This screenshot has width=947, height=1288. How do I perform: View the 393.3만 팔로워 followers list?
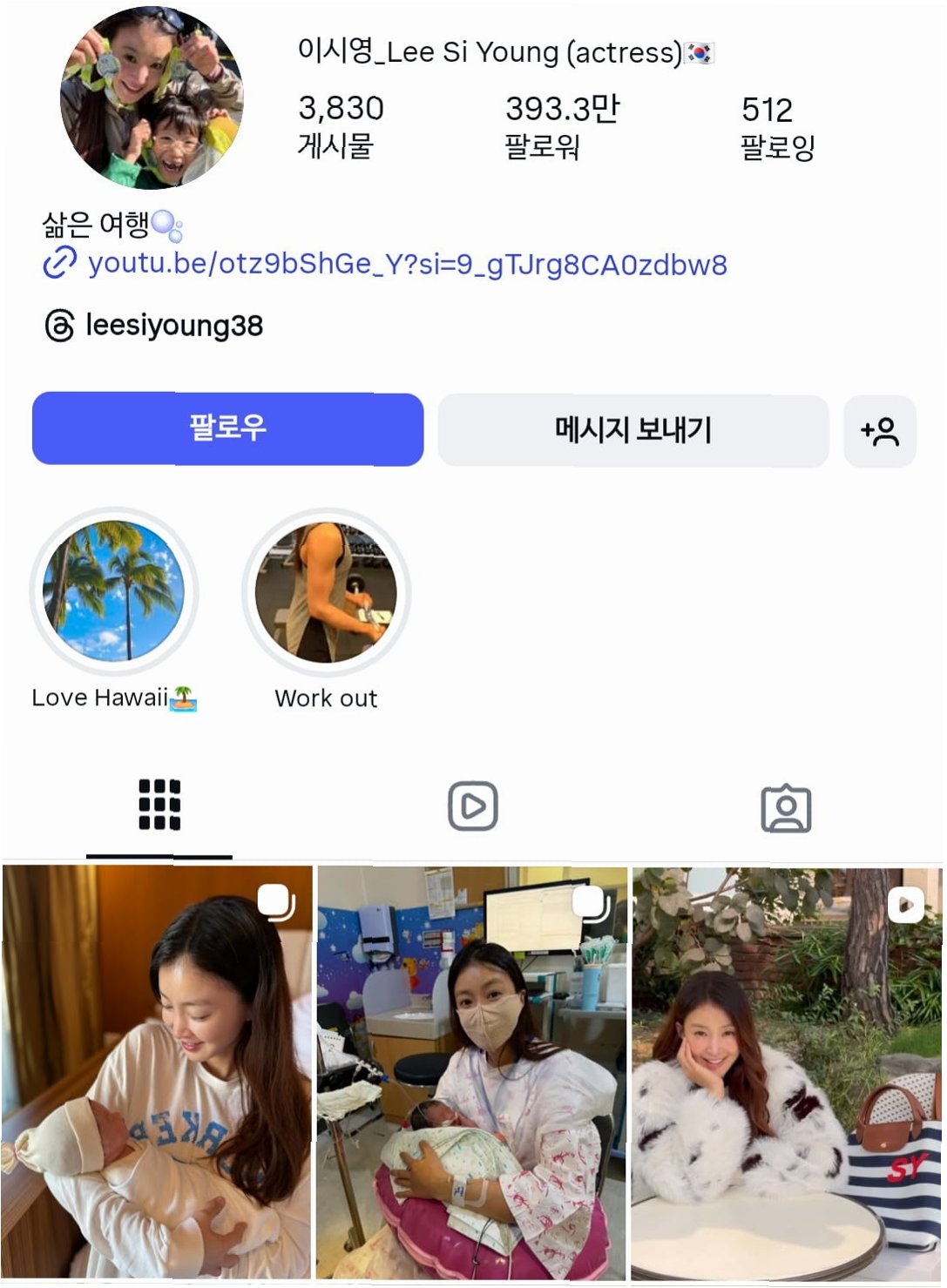click(x=562, y=127)
